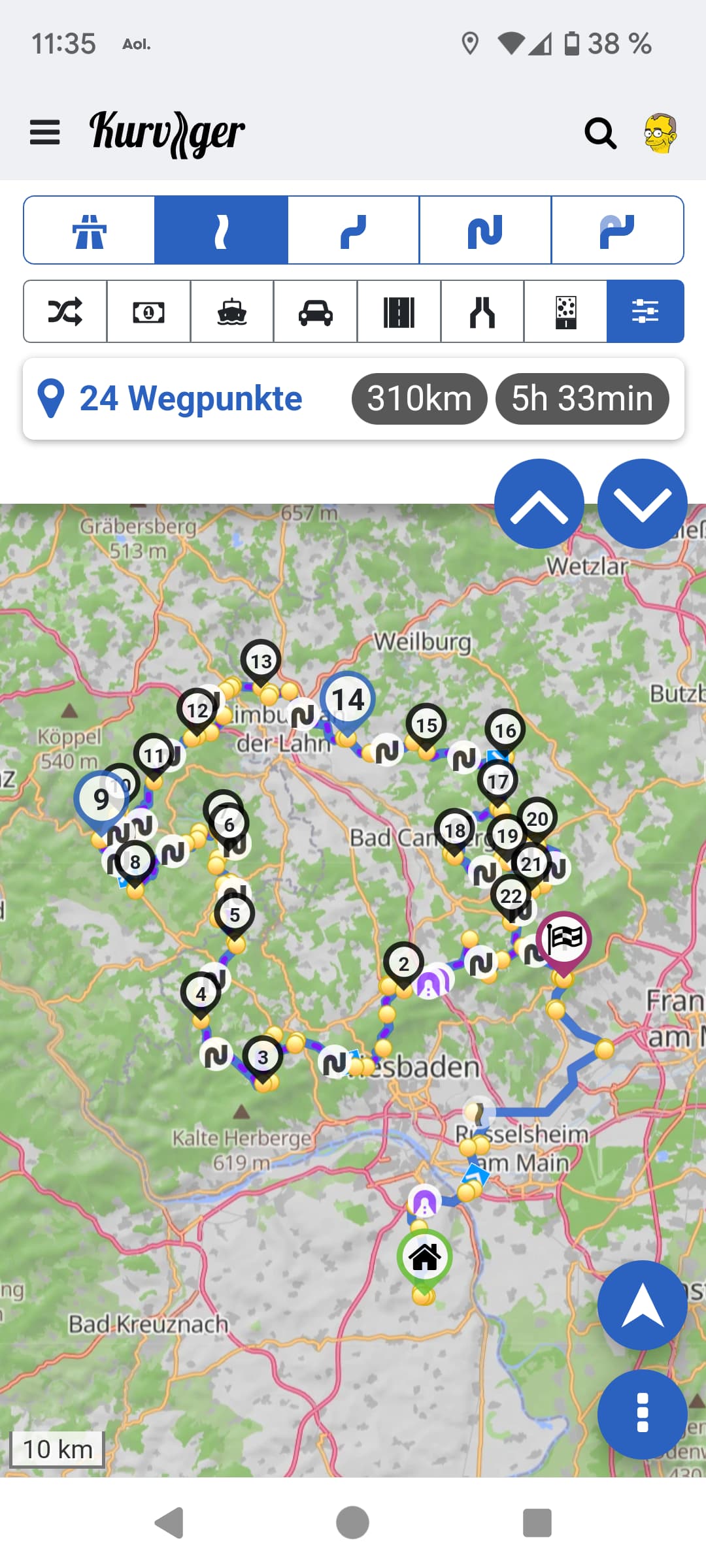Open the three-dot map options button
The image size is (706, 1568).
[643, 1414]
